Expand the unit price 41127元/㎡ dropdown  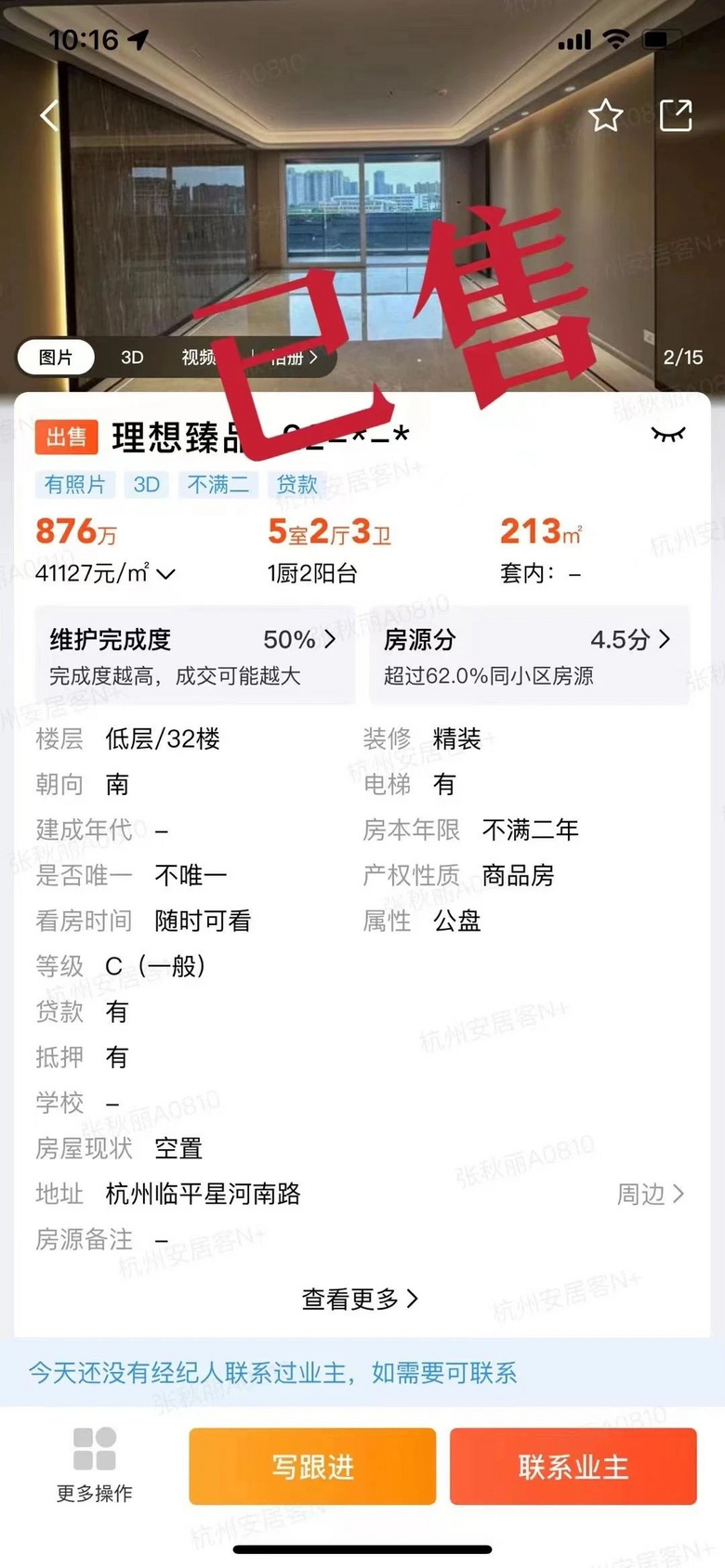105,573
